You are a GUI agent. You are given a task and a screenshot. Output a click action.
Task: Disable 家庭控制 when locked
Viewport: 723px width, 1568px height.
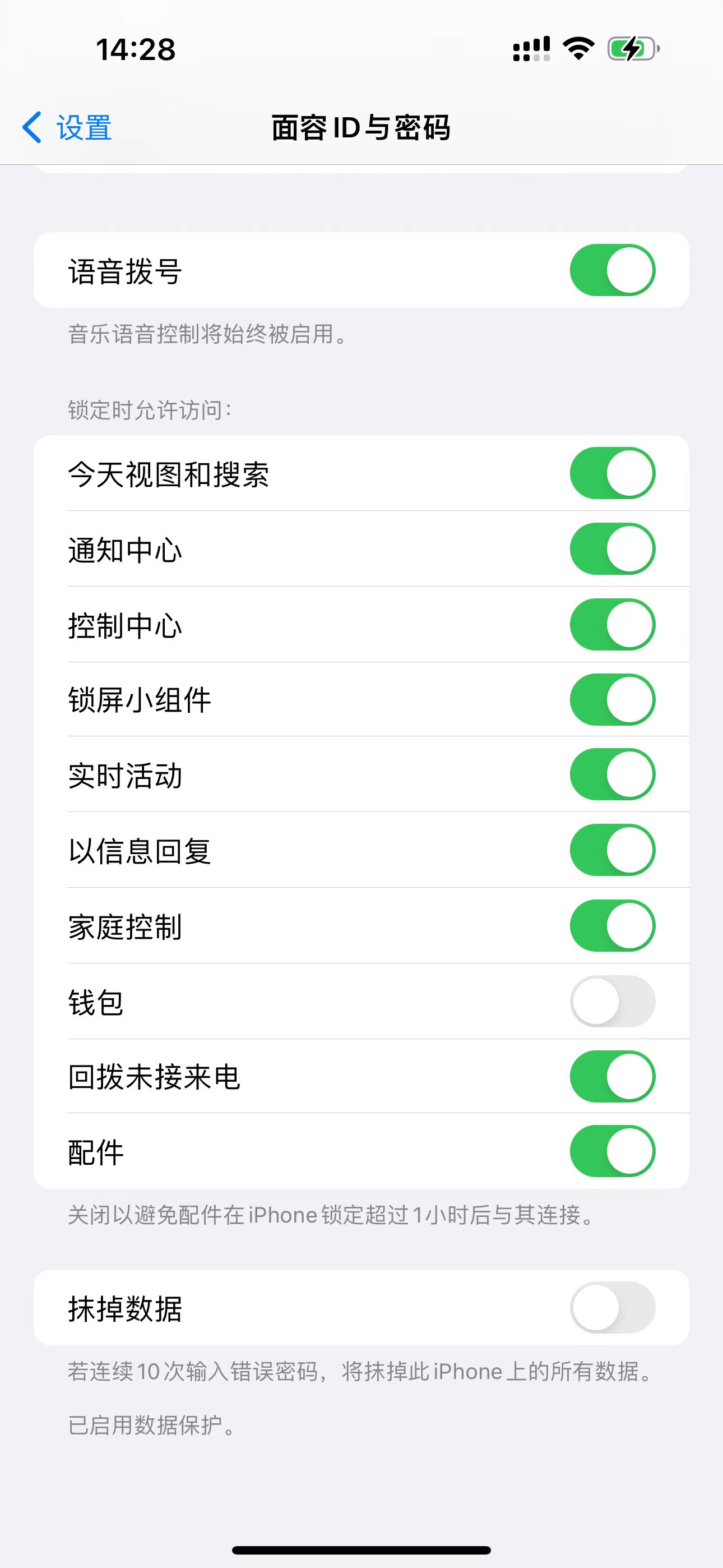[611, 925]
